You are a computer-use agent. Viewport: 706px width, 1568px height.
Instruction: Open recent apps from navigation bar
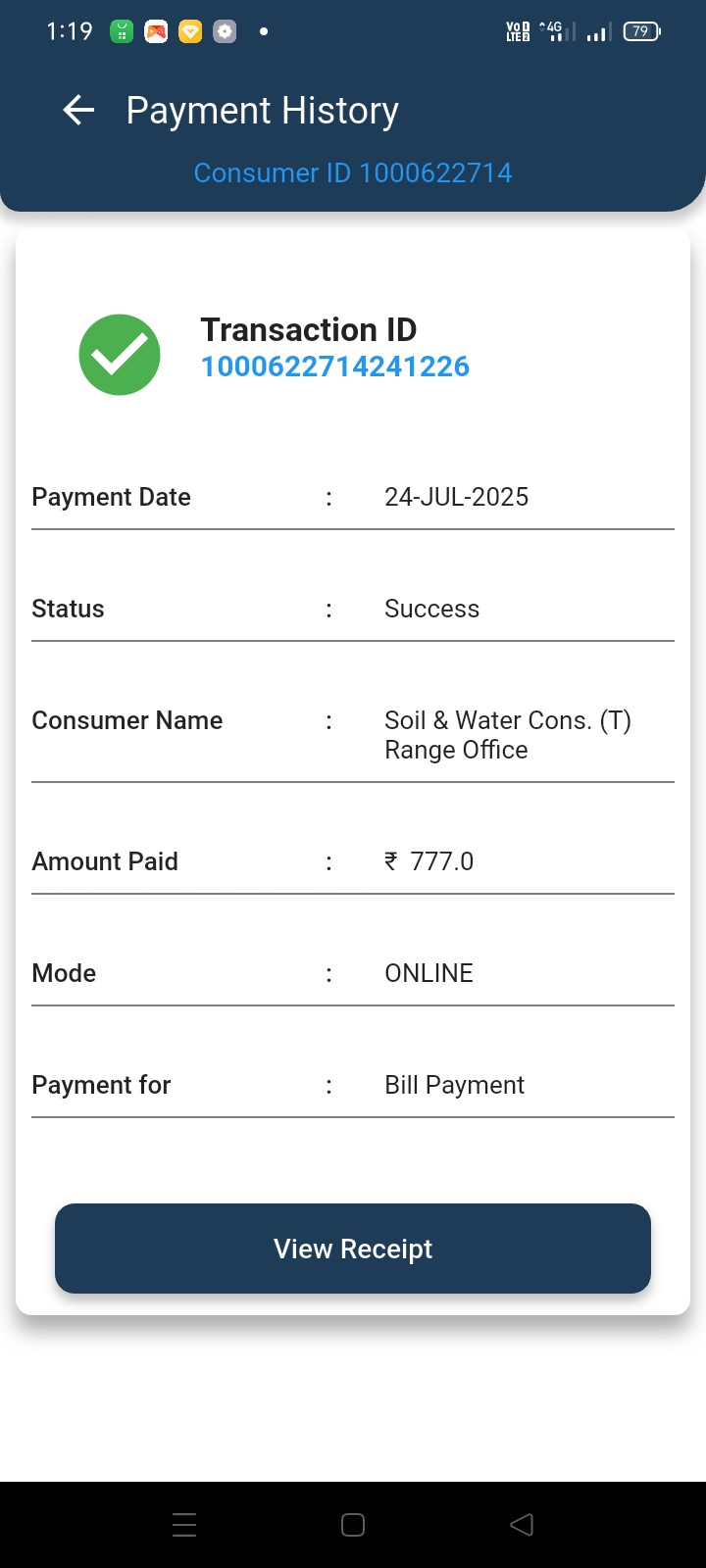(184, 1525)
